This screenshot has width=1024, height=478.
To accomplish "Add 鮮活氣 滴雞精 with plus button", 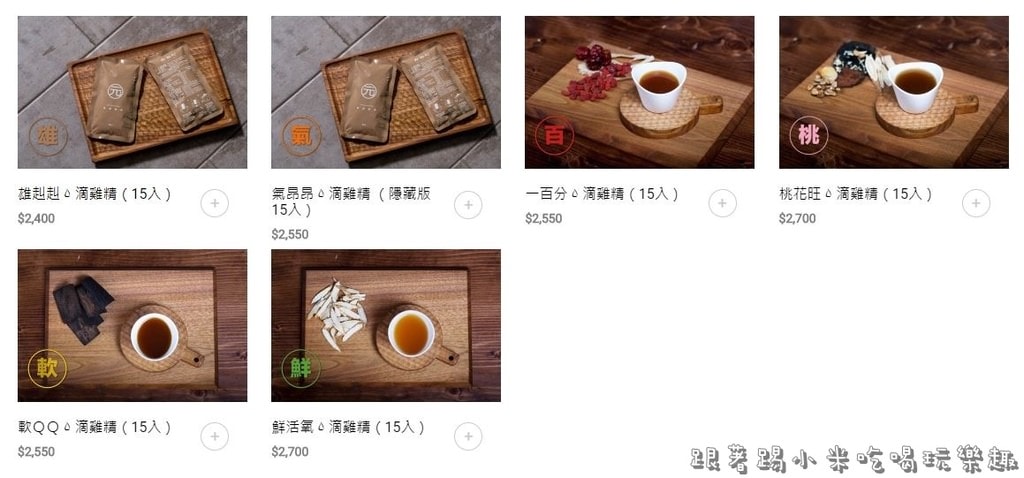I will (468, 437).
